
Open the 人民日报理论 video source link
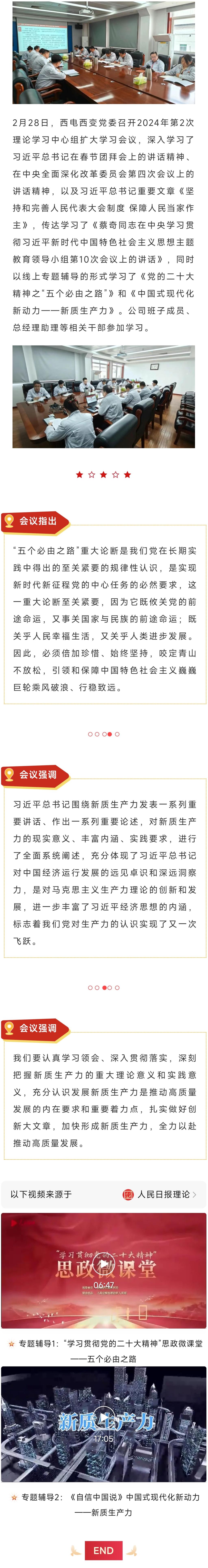coord(159,1194)
